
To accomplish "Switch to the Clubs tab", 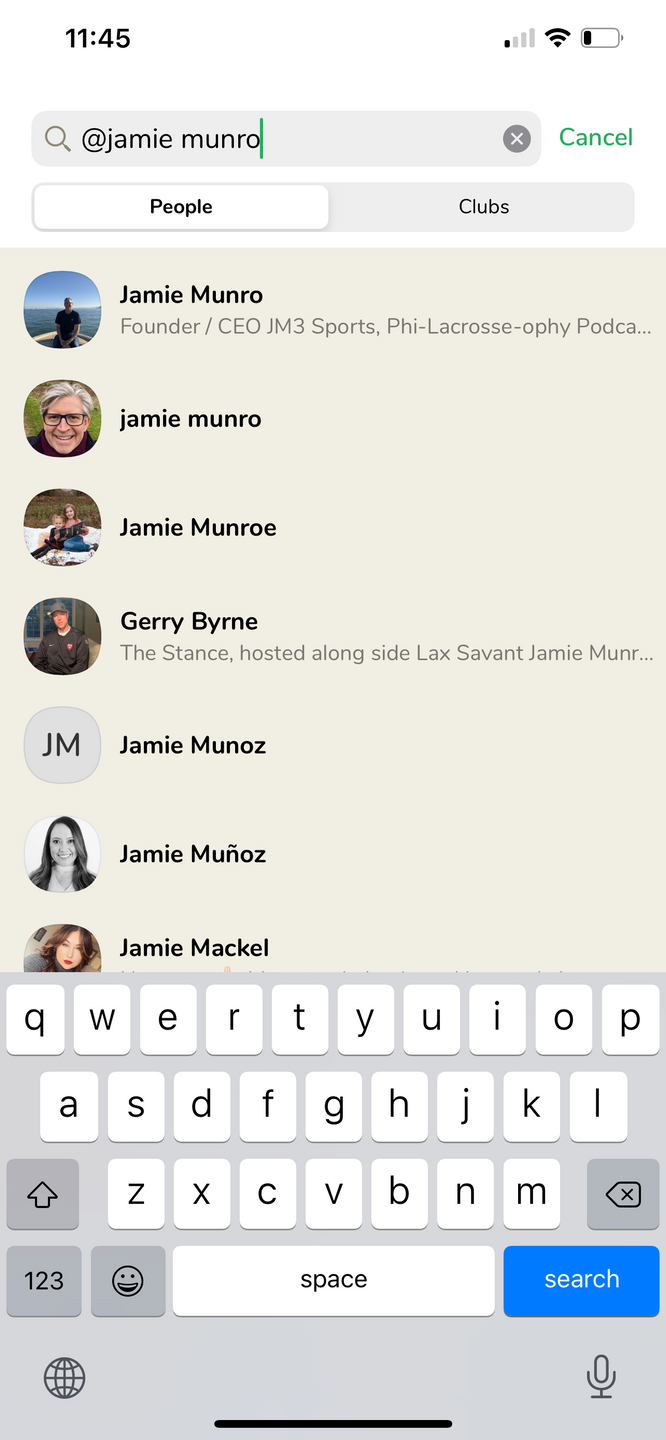I will point(484,207).
